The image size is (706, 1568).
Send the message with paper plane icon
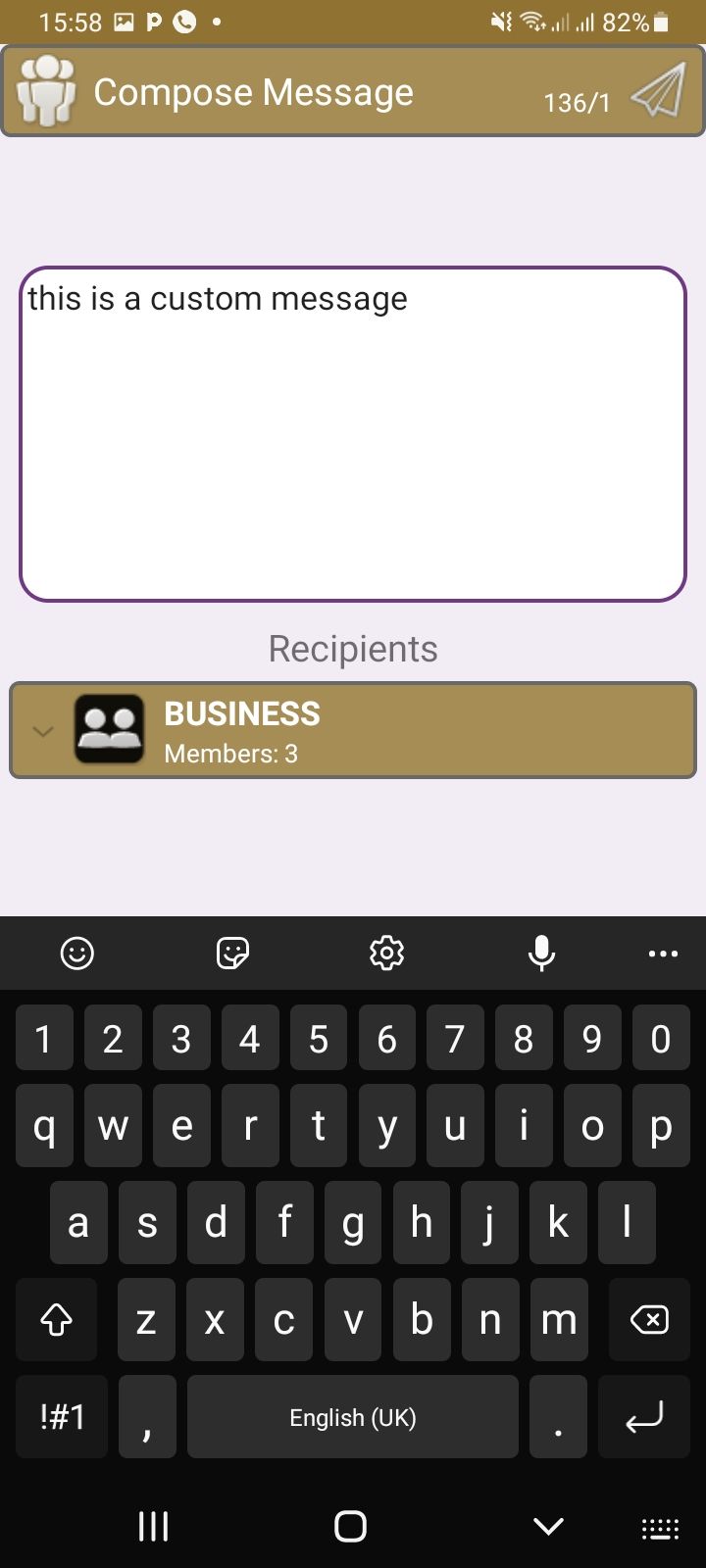tap(658, 92)
